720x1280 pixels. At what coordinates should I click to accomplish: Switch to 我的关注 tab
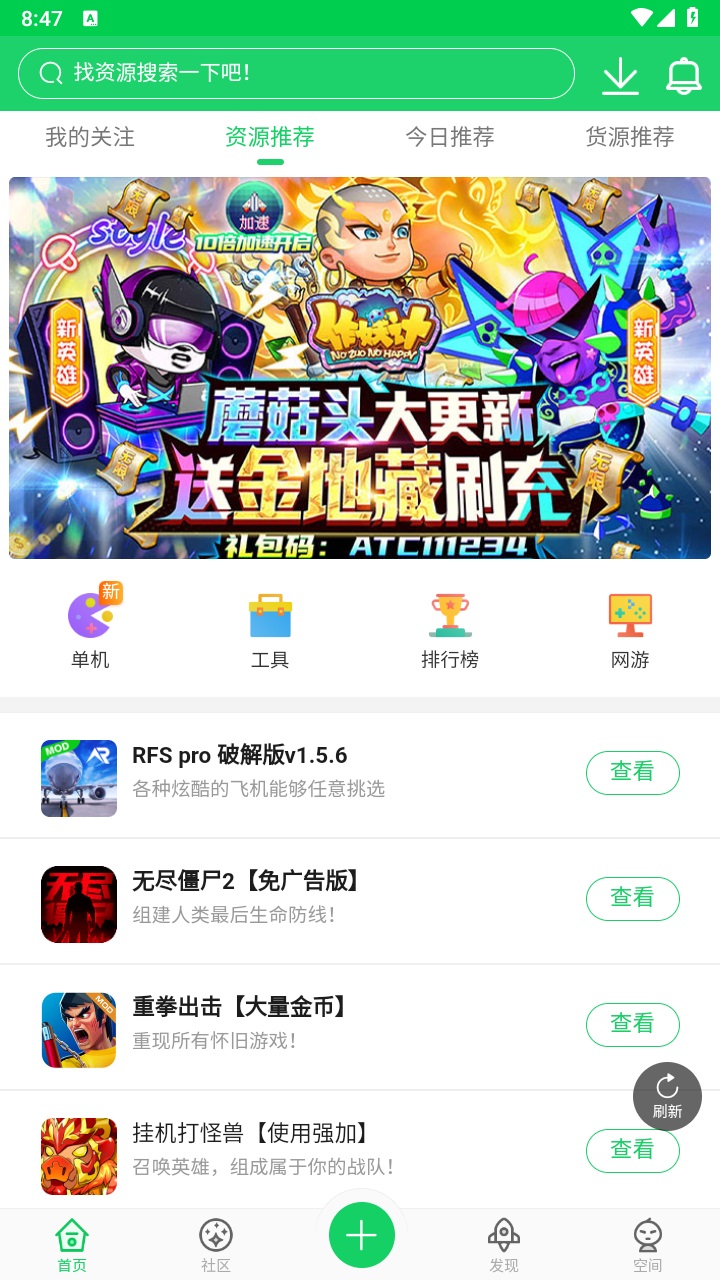pyautogui.click(x=90, y=137)
